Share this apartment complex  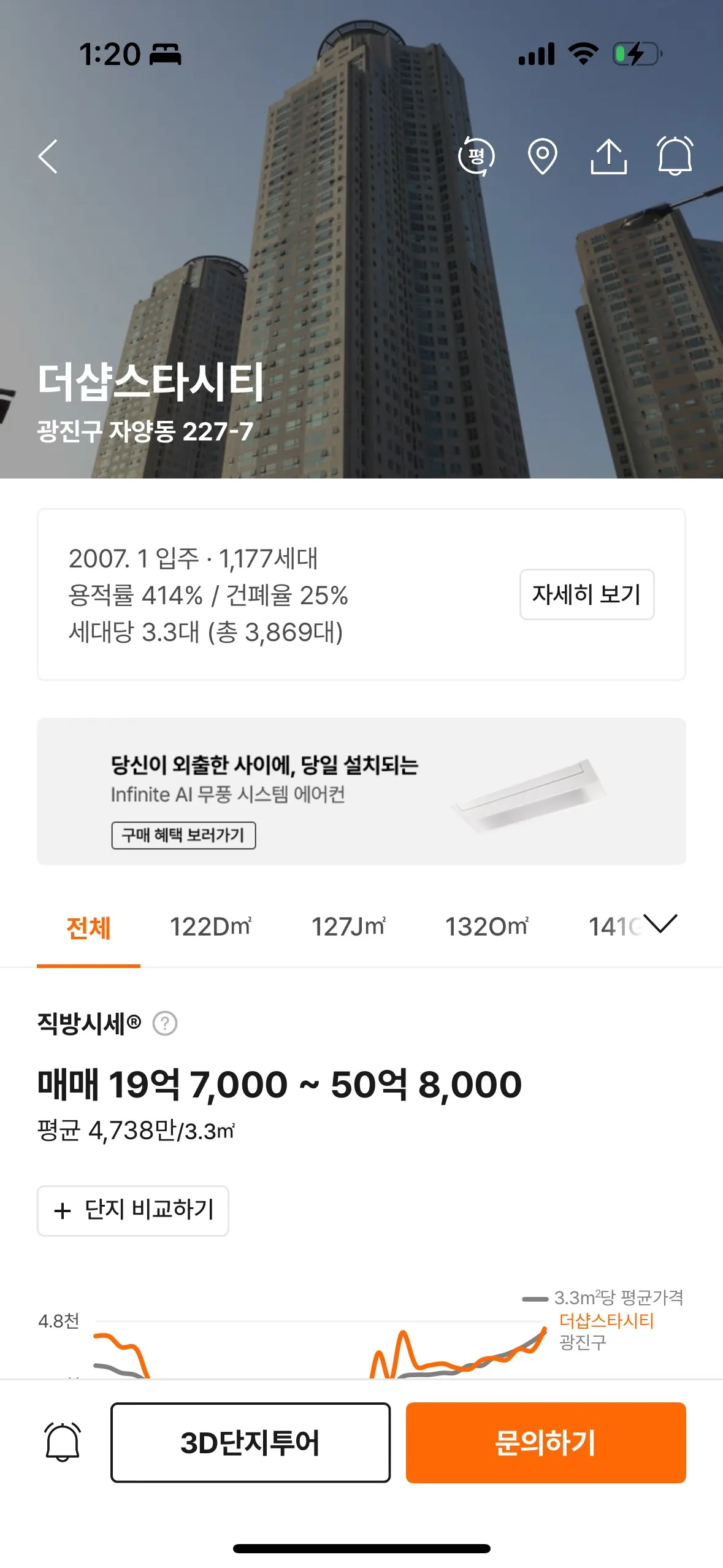(608, 156)
